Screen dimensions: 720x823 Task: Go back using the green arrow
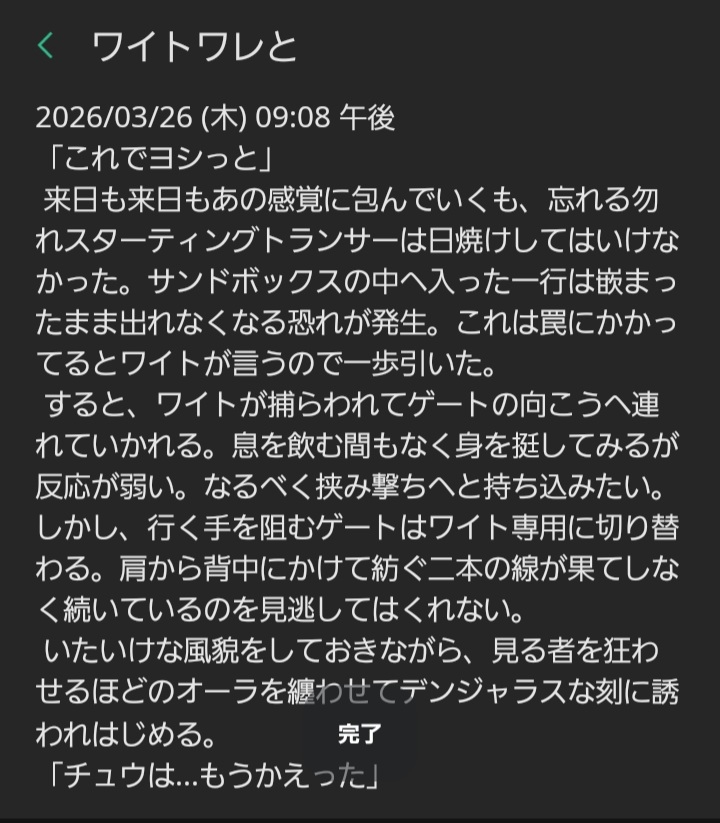point(46,46)
